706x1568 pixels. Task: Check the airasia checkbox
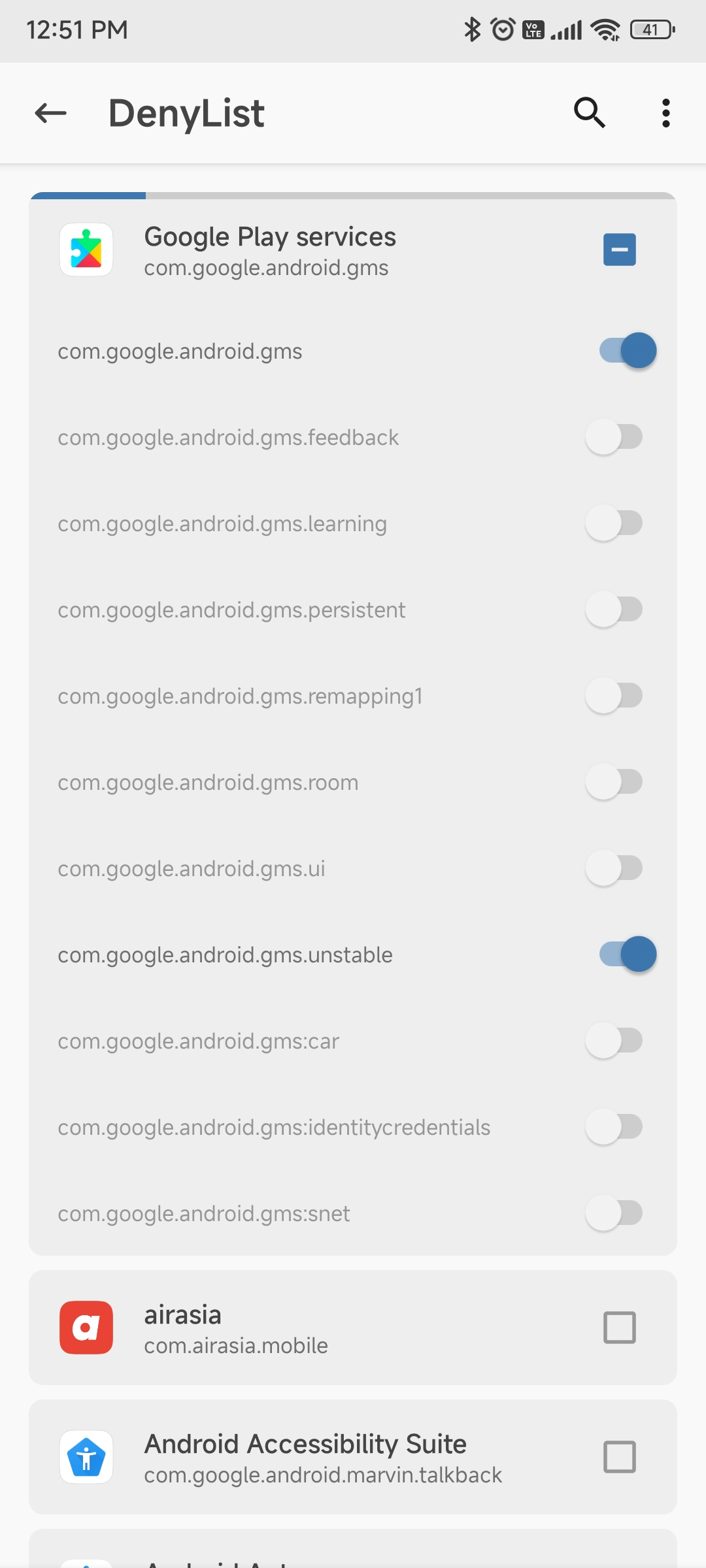619,1328
